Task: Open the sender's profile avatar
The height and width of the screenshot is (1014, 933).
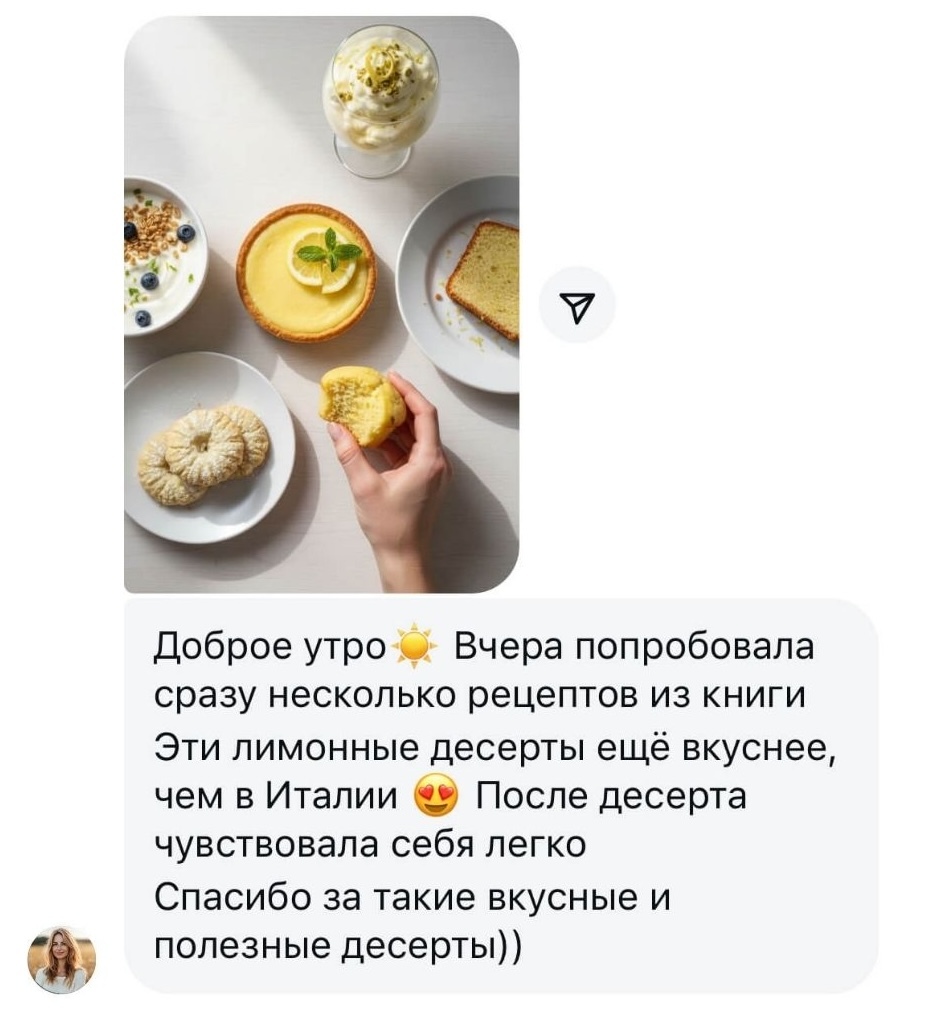Action: [62, 959]
